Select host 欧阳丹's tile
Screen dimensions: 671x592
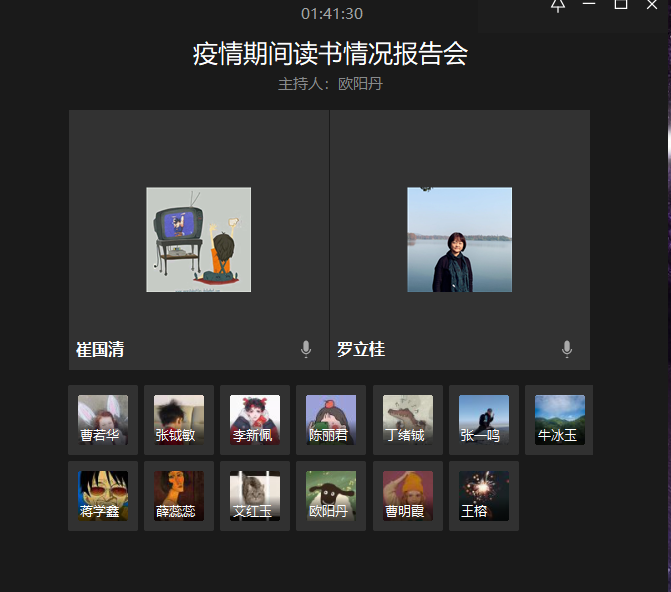[x=331, y=496]
